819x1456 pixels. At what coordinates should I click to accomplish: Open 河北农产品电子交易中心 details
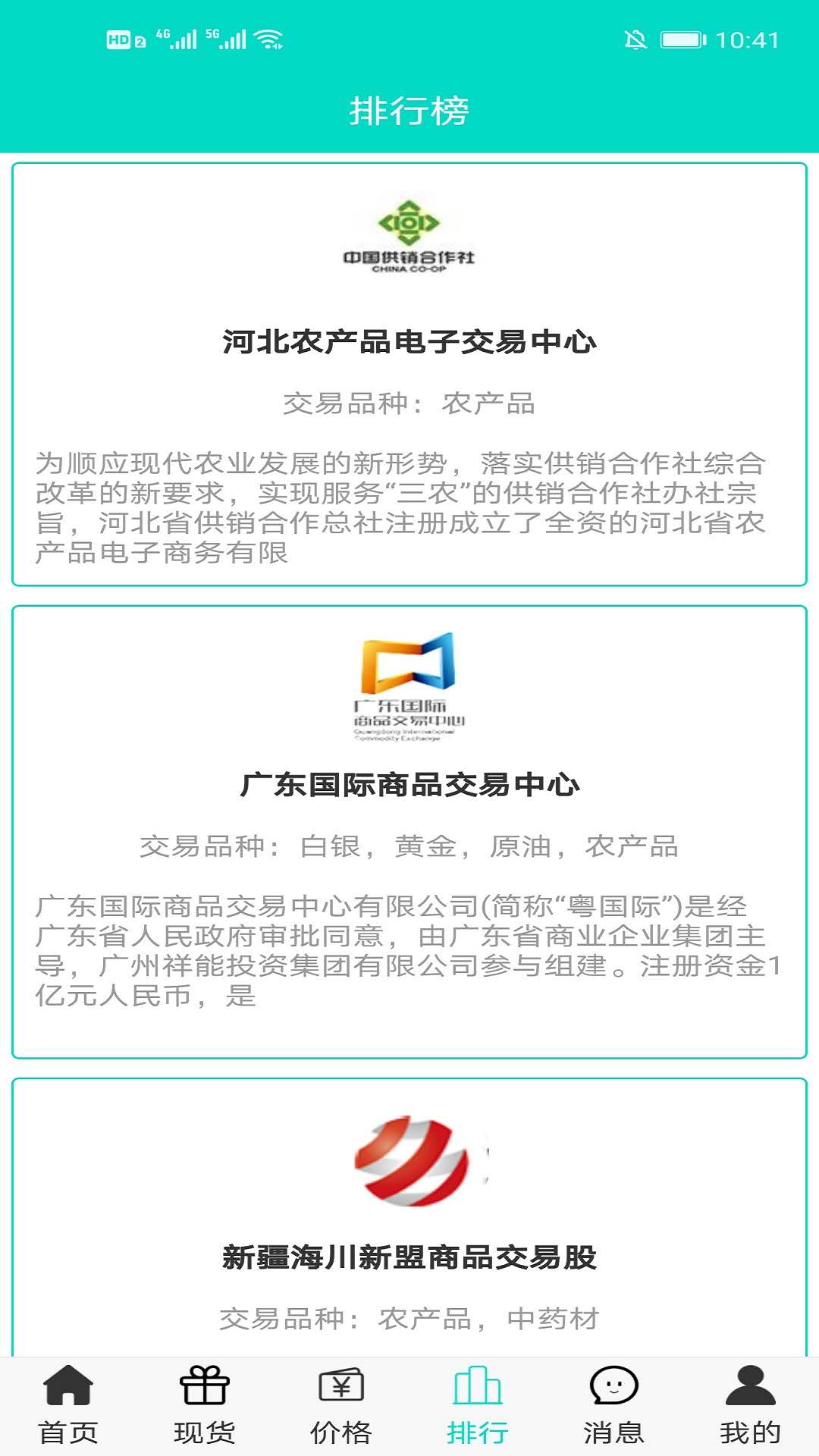(x=409, y=341)
